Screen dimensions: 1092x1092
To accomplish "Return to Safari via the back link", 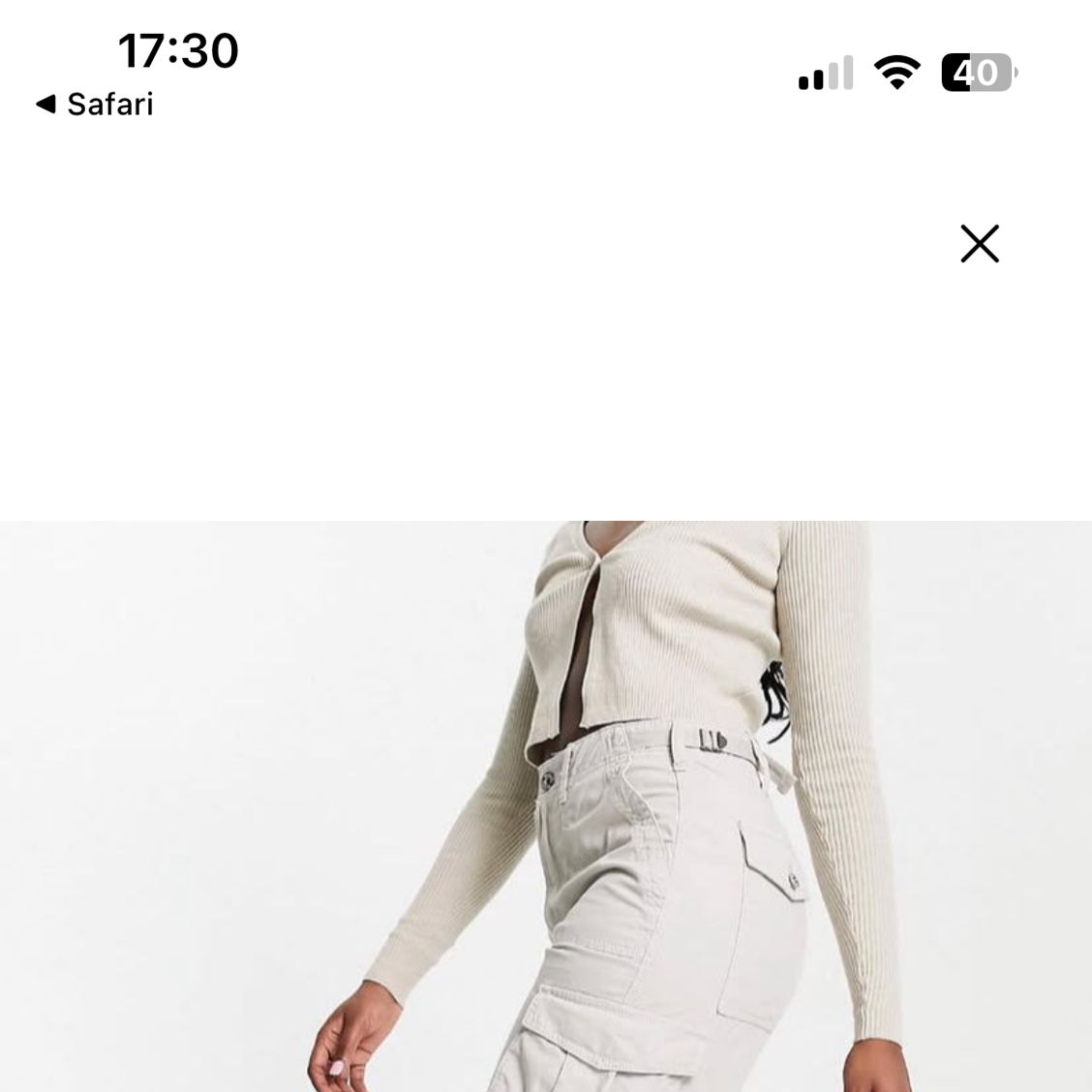I will (x=95, y=105).
